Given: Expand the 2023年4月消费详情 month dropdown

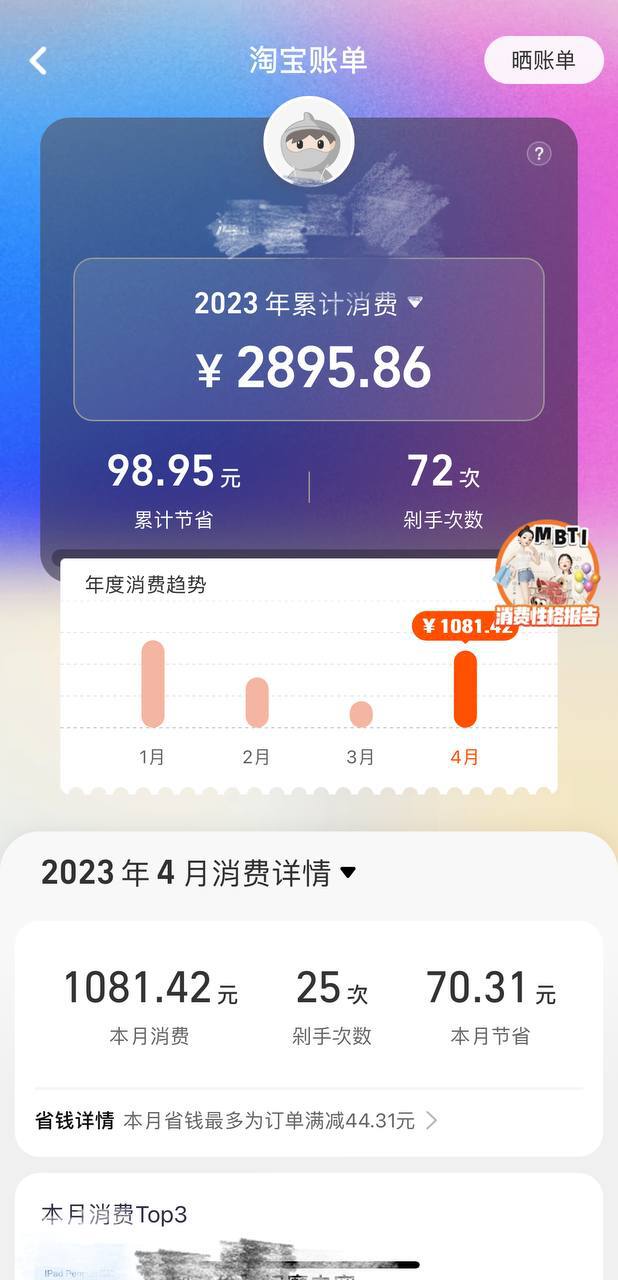Looking at the screenshot, I should point(348,873).
